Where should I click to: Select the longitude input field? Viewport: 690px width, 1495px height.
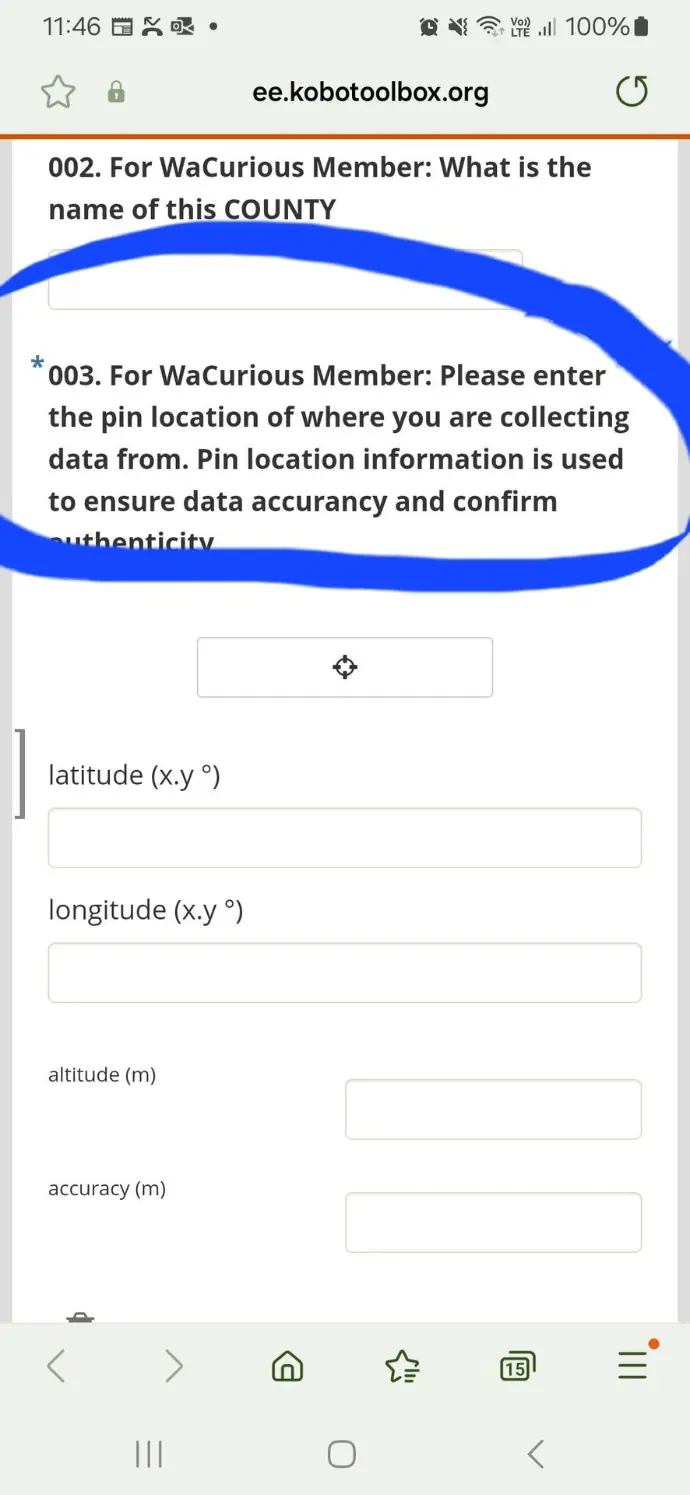(x=345, y=972)
